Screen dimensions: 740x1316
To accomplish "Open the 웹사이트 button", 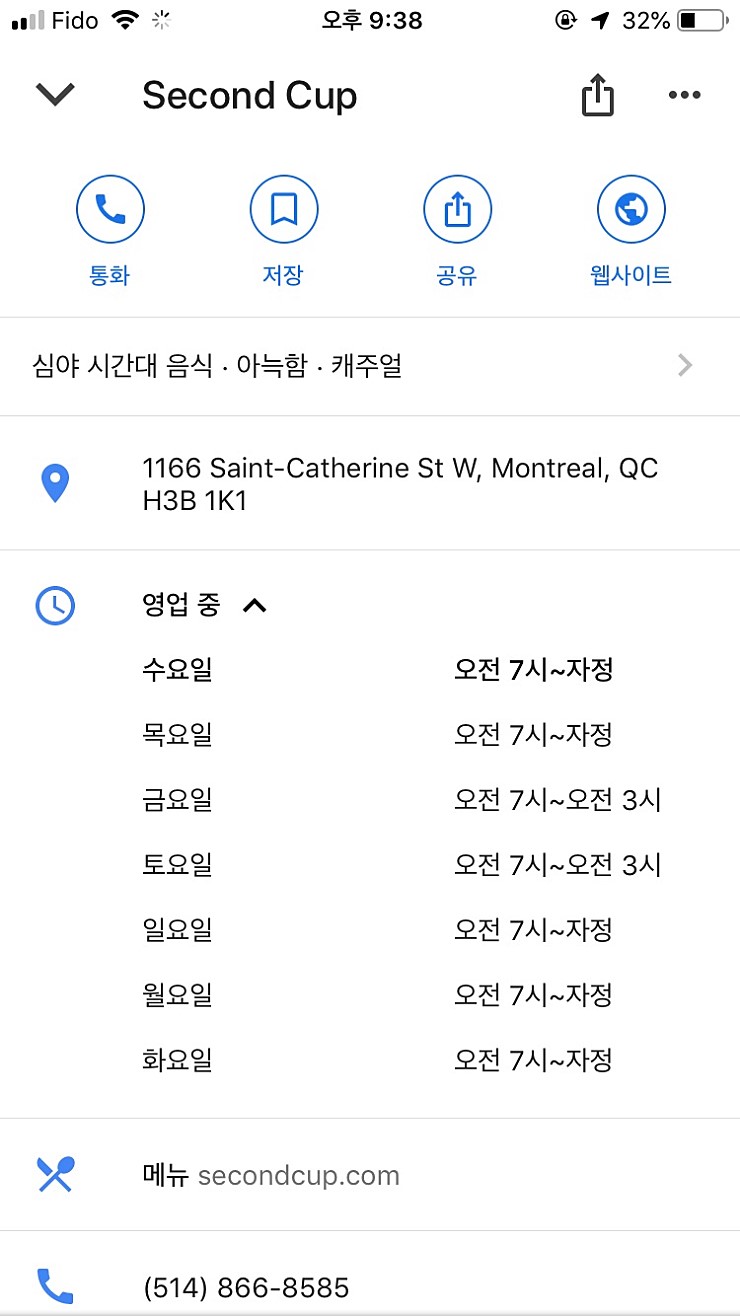I will (631, 231).
